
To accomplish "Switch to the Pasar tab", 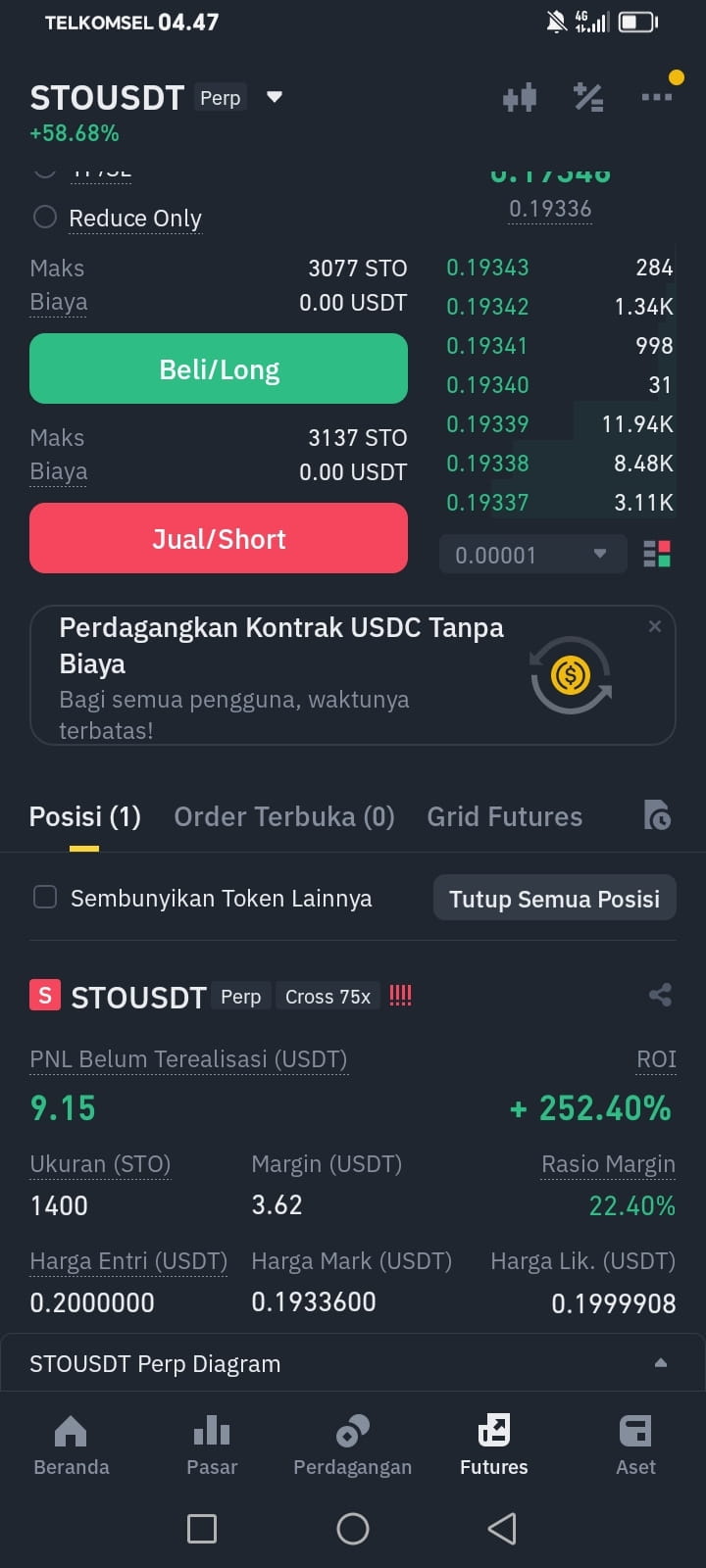I will coord(212,1445).
